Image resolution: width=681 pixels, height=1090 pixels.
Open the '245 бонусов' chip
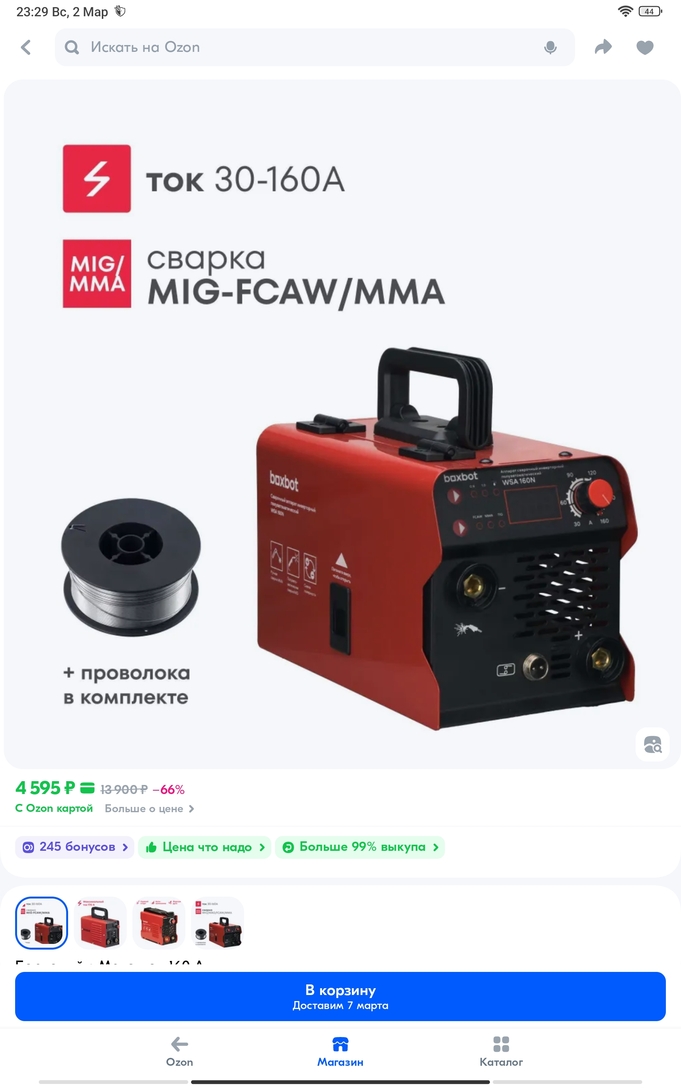click(74, 847)
